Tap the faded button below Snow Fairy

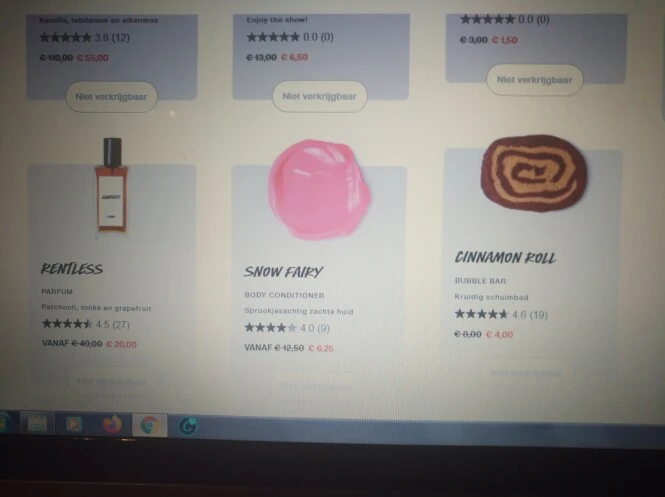point(316,386)
